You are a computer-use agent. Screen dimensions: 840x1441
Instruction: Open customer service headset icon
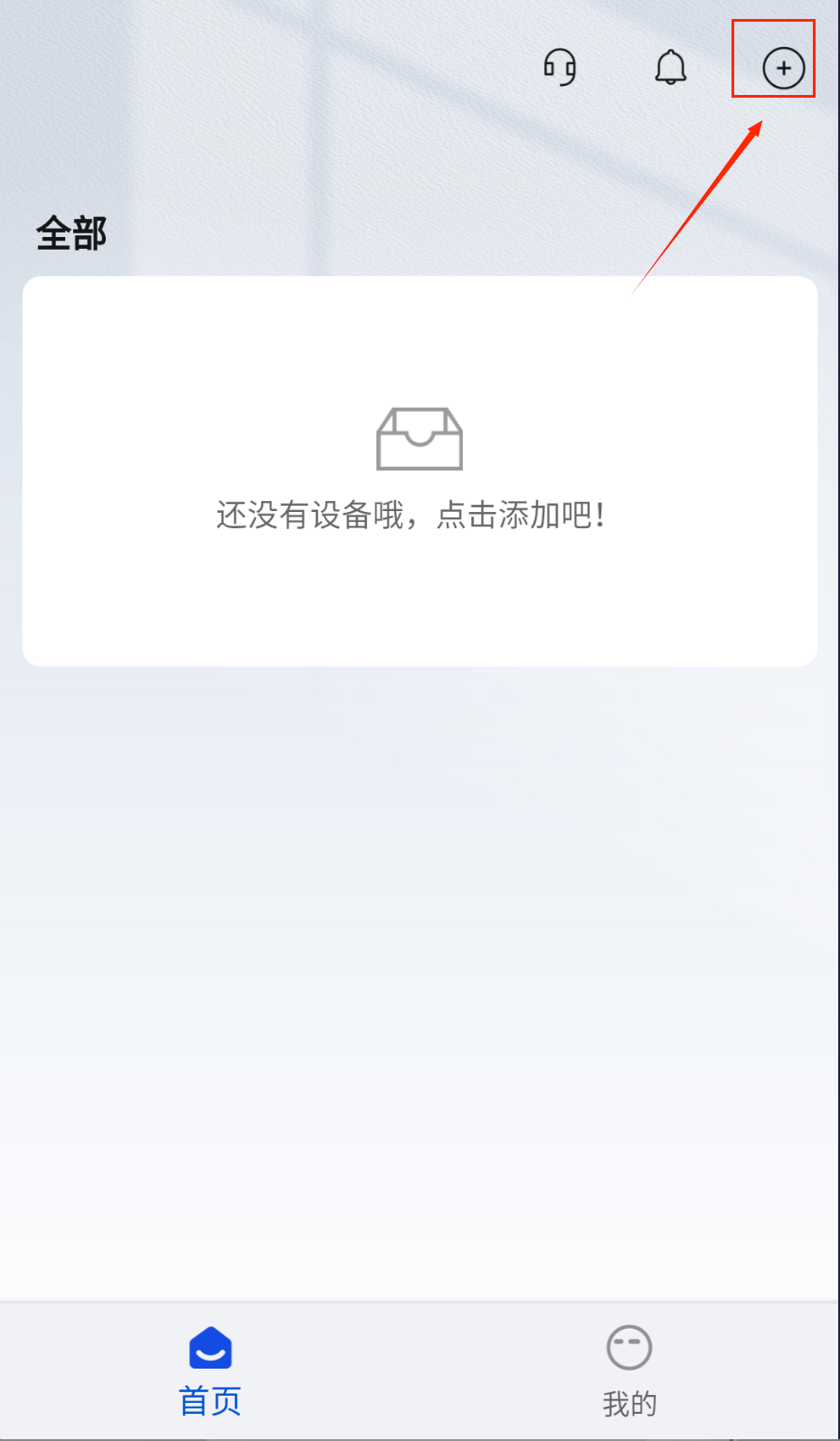560,67
